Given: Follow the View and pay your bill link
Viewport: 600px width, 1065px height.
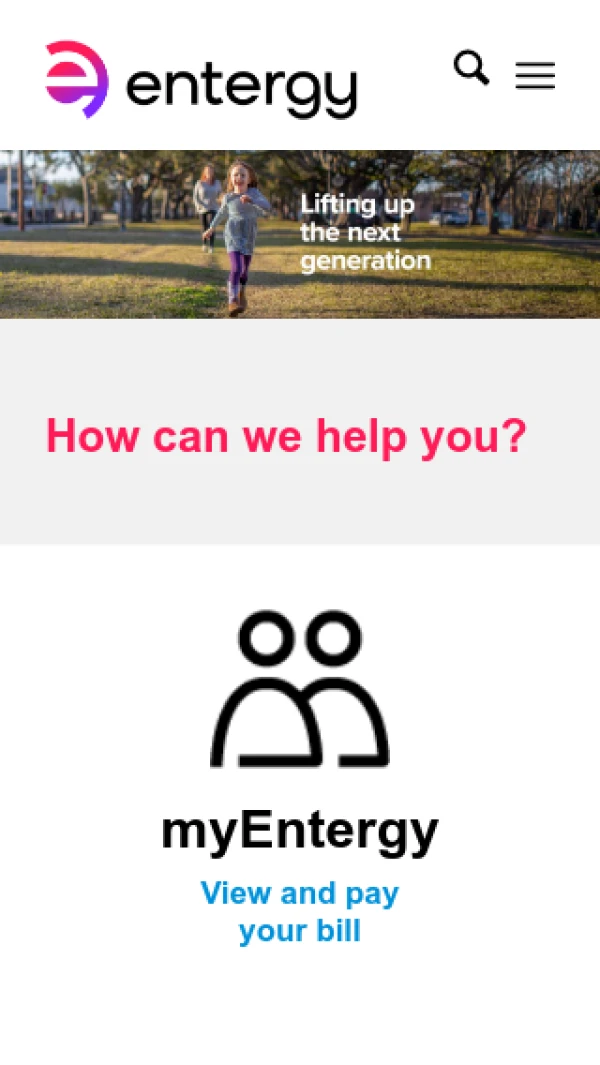Looking at the screenshot, I should pyautogui.click(x=300, y=911).
